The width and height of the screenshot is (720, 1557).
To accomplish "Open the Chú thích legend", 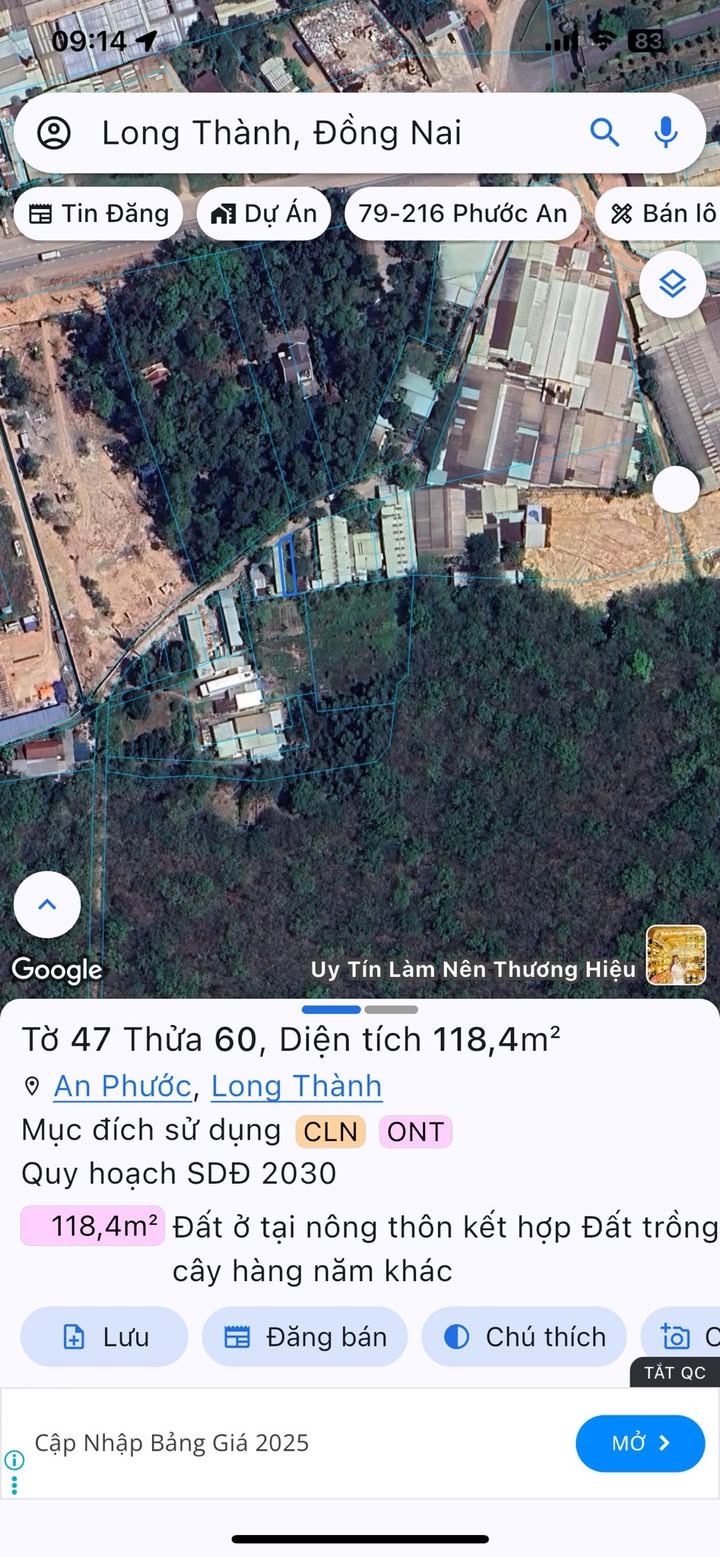I will (x=524, y=1337).
